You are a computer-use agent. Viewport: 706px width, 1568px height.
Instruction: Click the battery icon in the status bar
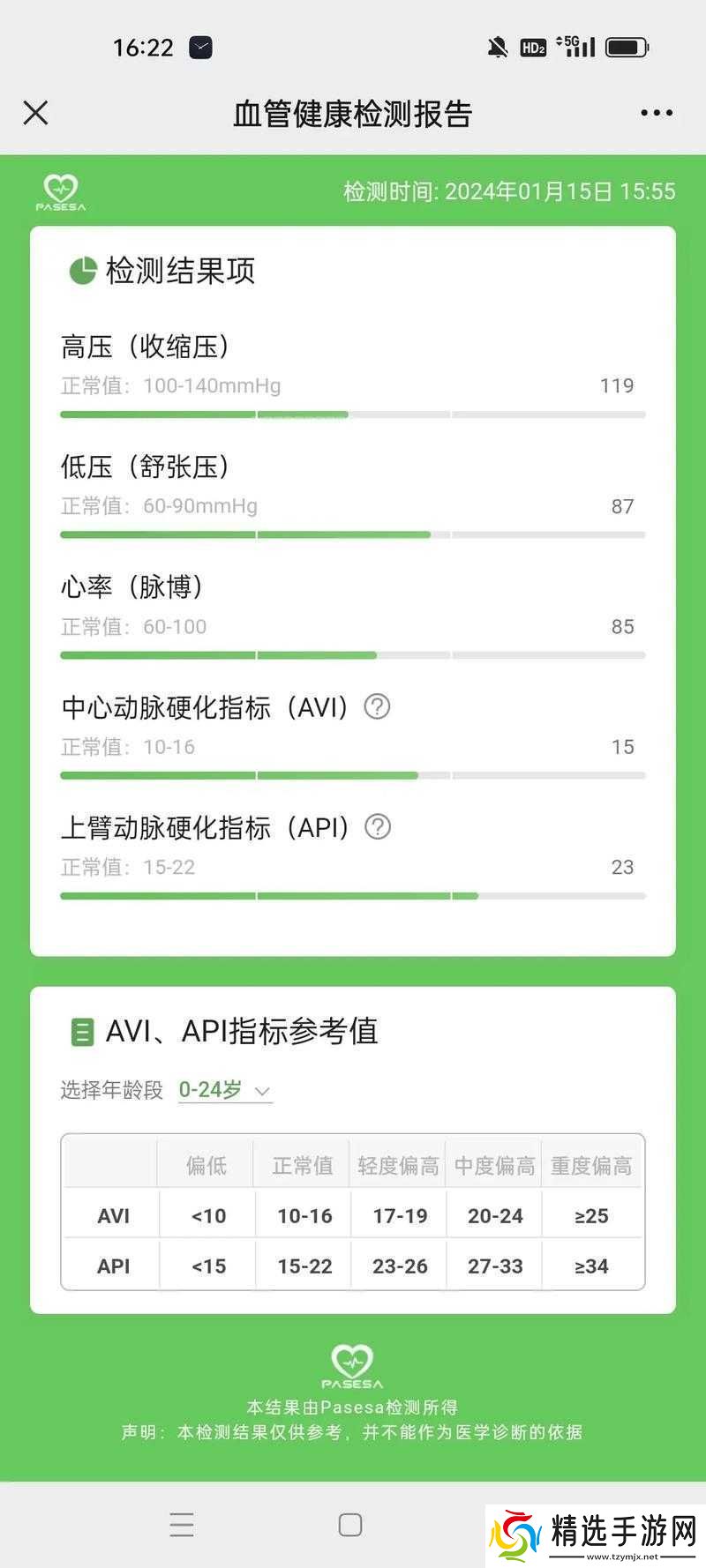coord(627,47)
